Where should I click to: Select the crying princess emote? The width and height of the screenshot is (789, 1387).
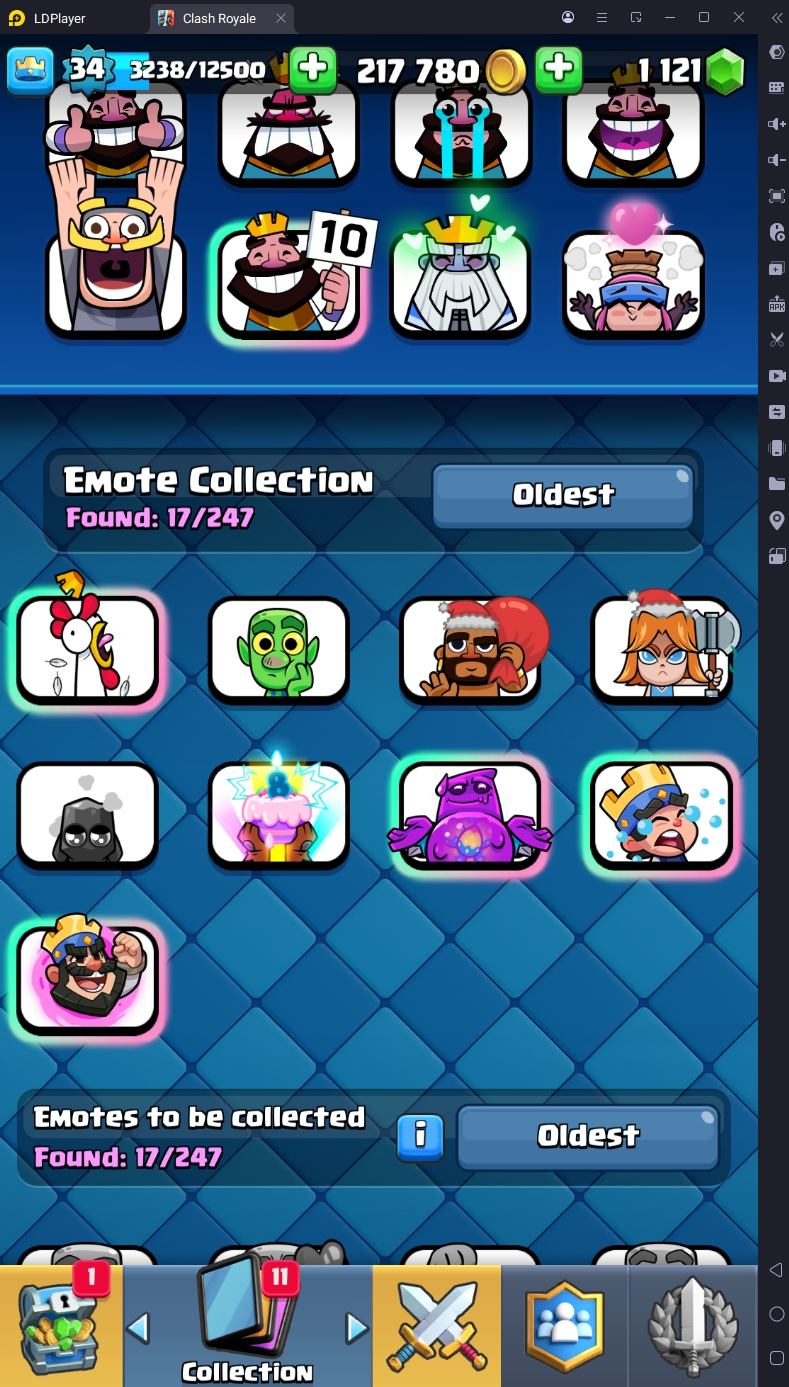[662, 814]
